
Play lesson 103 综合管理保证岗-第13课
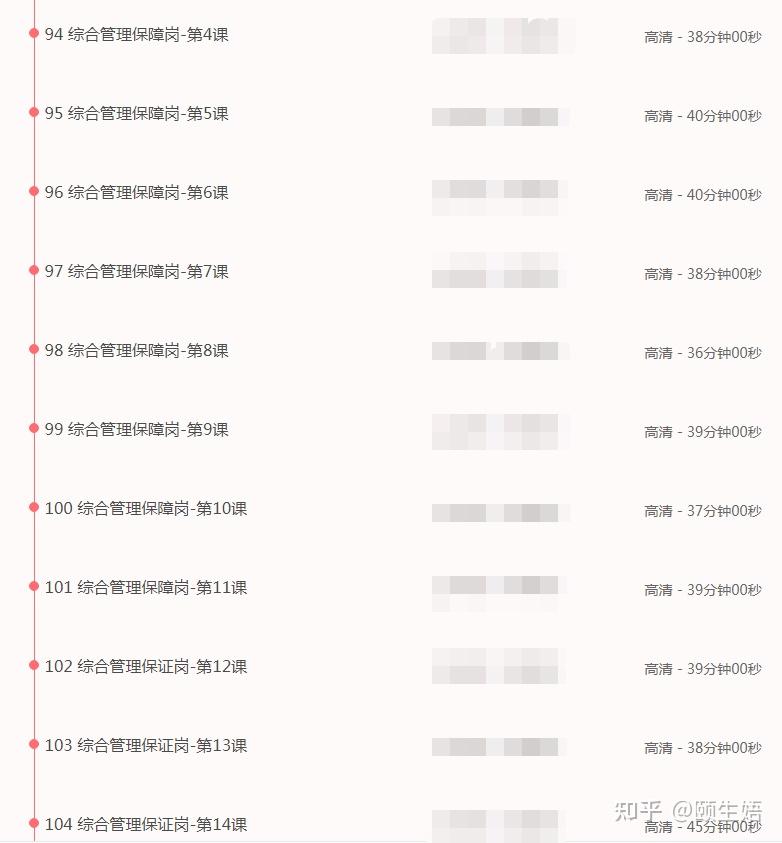point(146,746)
